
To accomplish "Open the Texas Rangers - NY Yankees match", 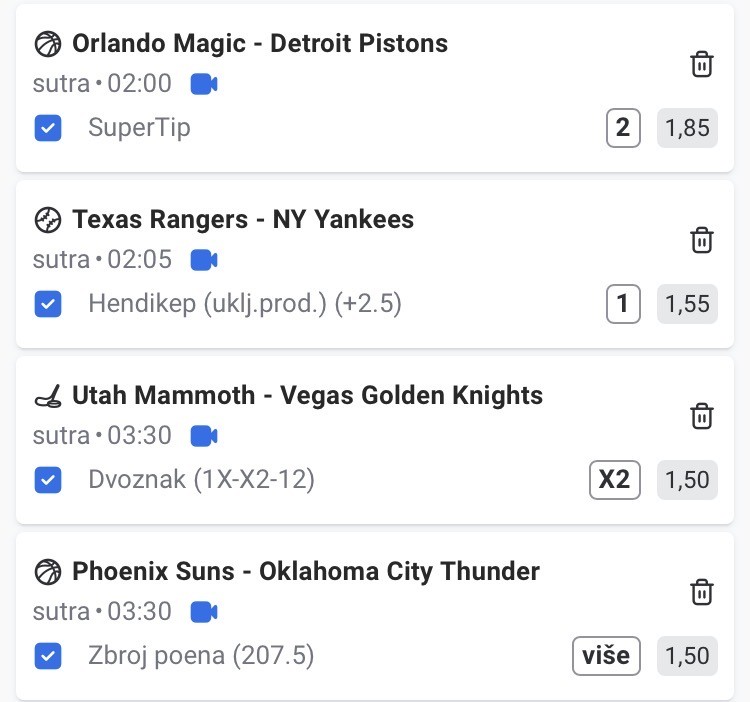I will tap(242, 220).
